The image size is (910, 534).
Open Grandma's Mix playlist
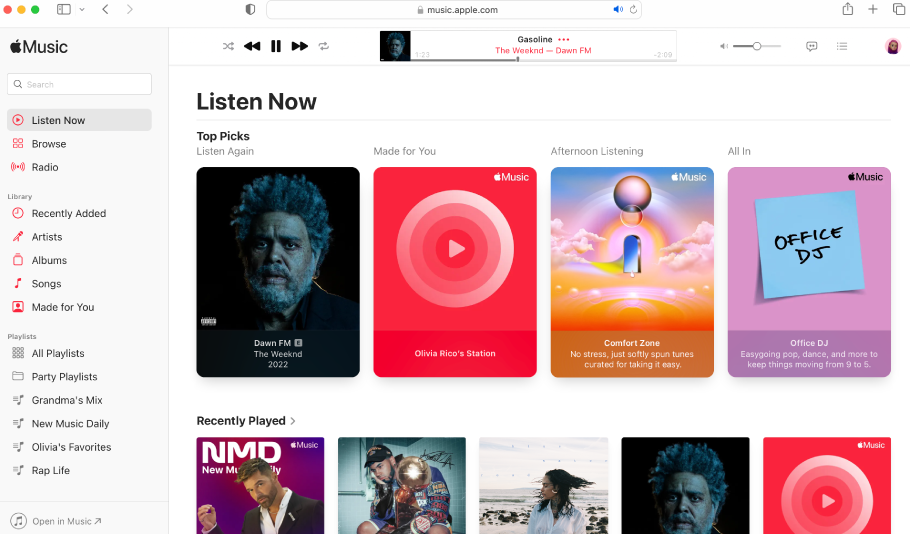tap(66, 400)
